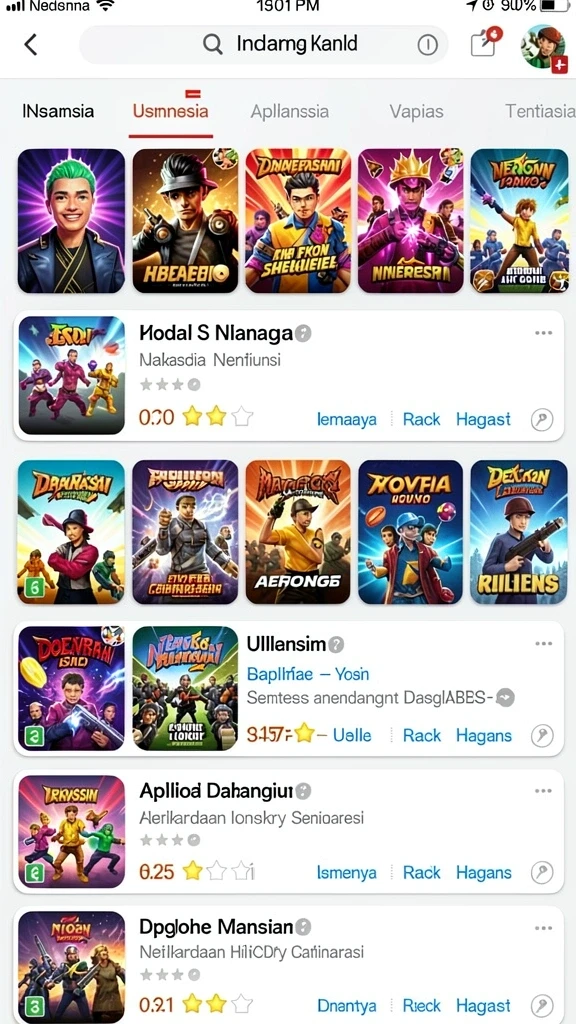This screenshot has width=576, height=1024.
Task: Tap the Hagans link on Ullansim card
Action: click(x=484, y=735)
